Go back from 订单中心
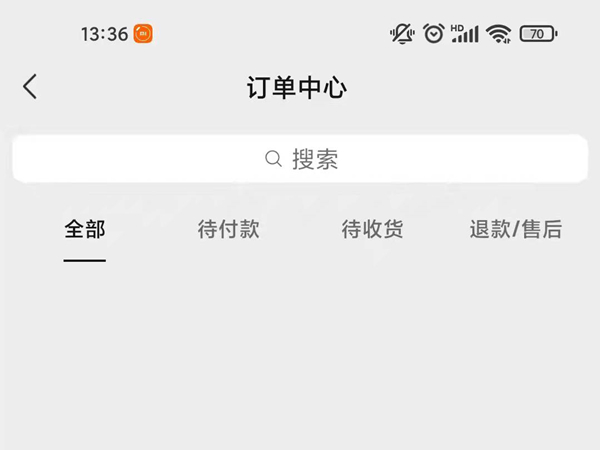This screenshot has height=450, width=600. 30,87
